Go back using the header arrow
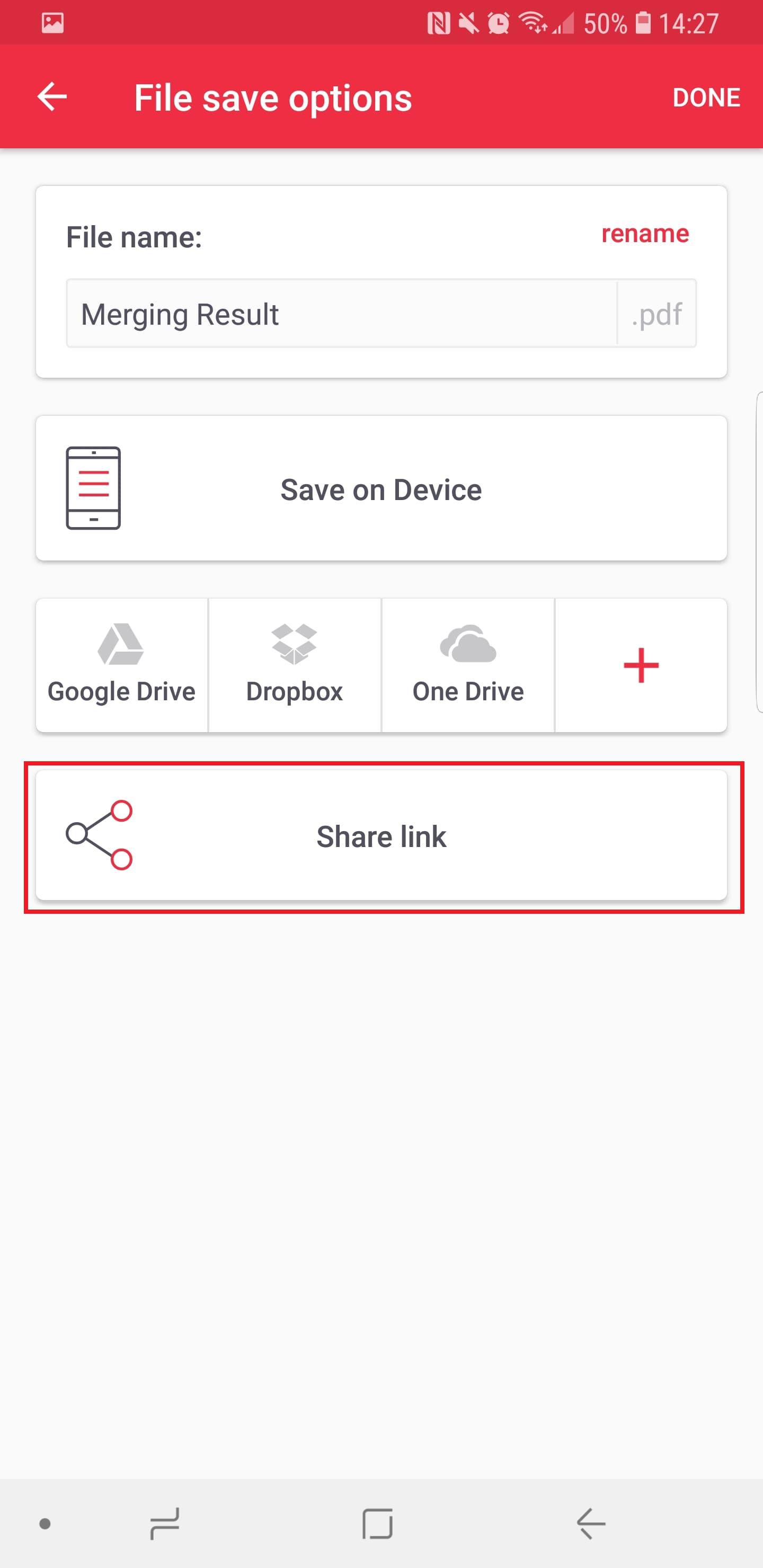 [x=52, y=97]
